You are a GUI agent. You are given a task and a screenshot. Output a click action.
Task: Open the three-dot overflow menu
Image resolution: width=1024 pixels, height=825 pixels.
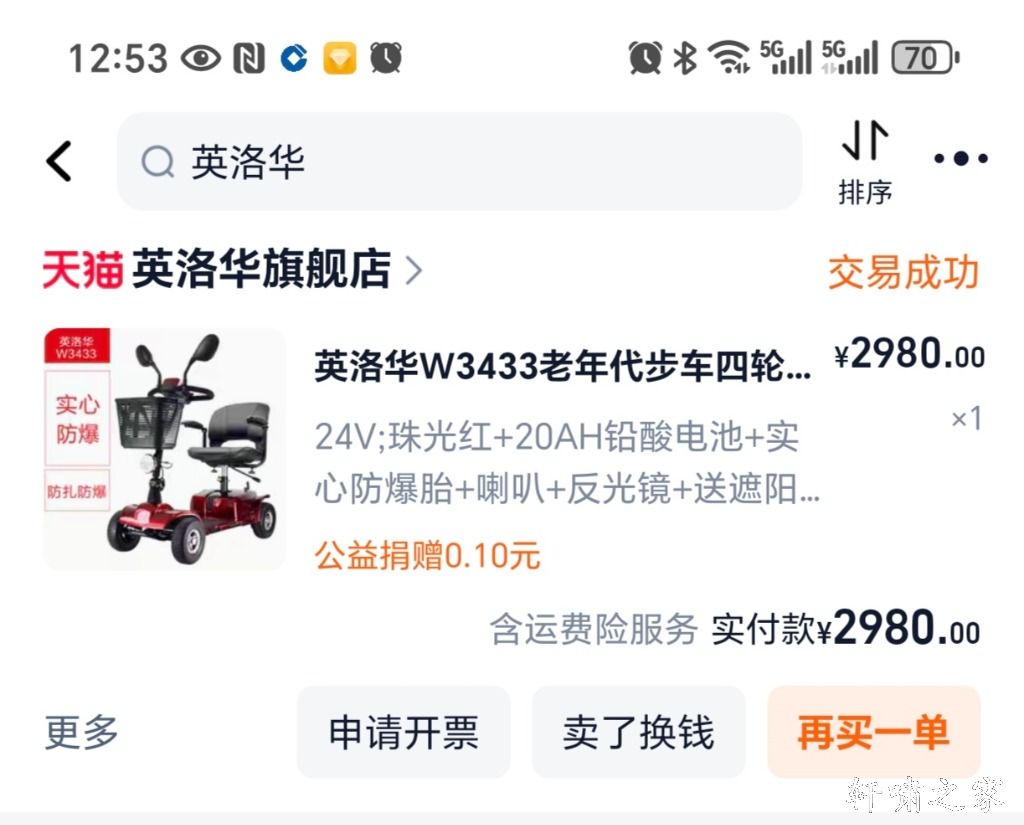961,159
